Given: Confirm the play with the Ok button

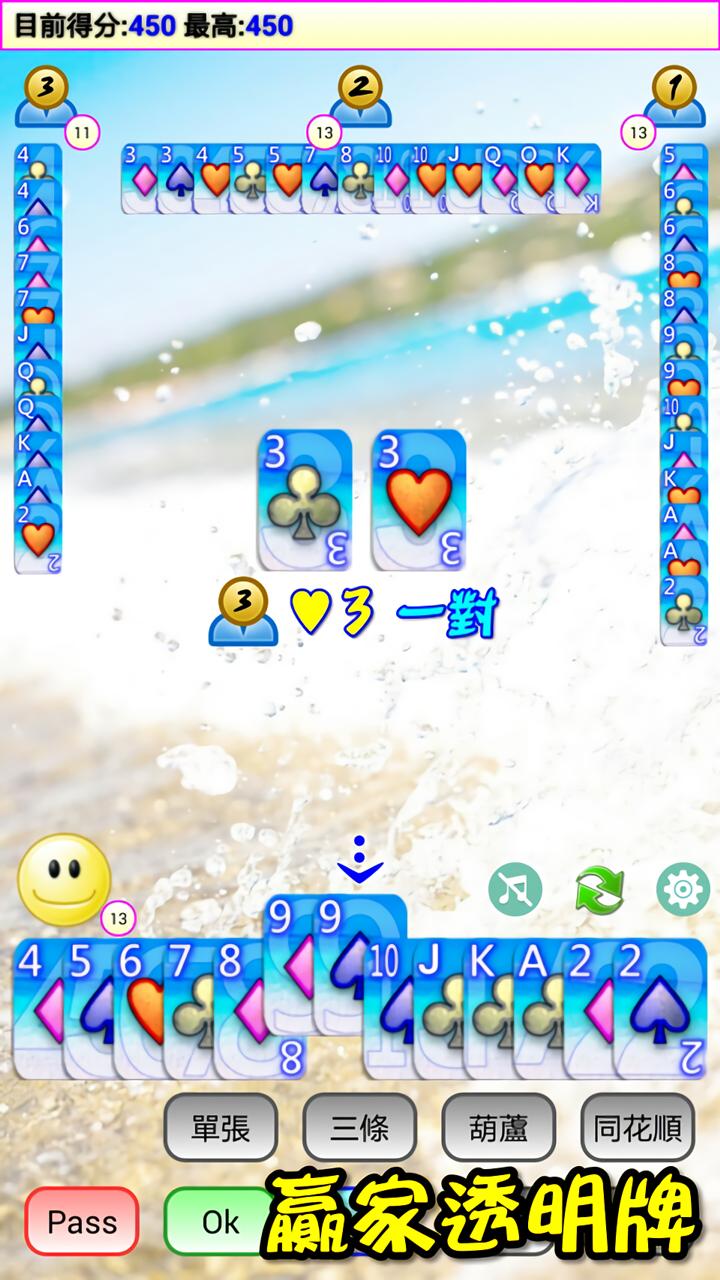Looking at the screenshot, I should tap(220, 1221).
